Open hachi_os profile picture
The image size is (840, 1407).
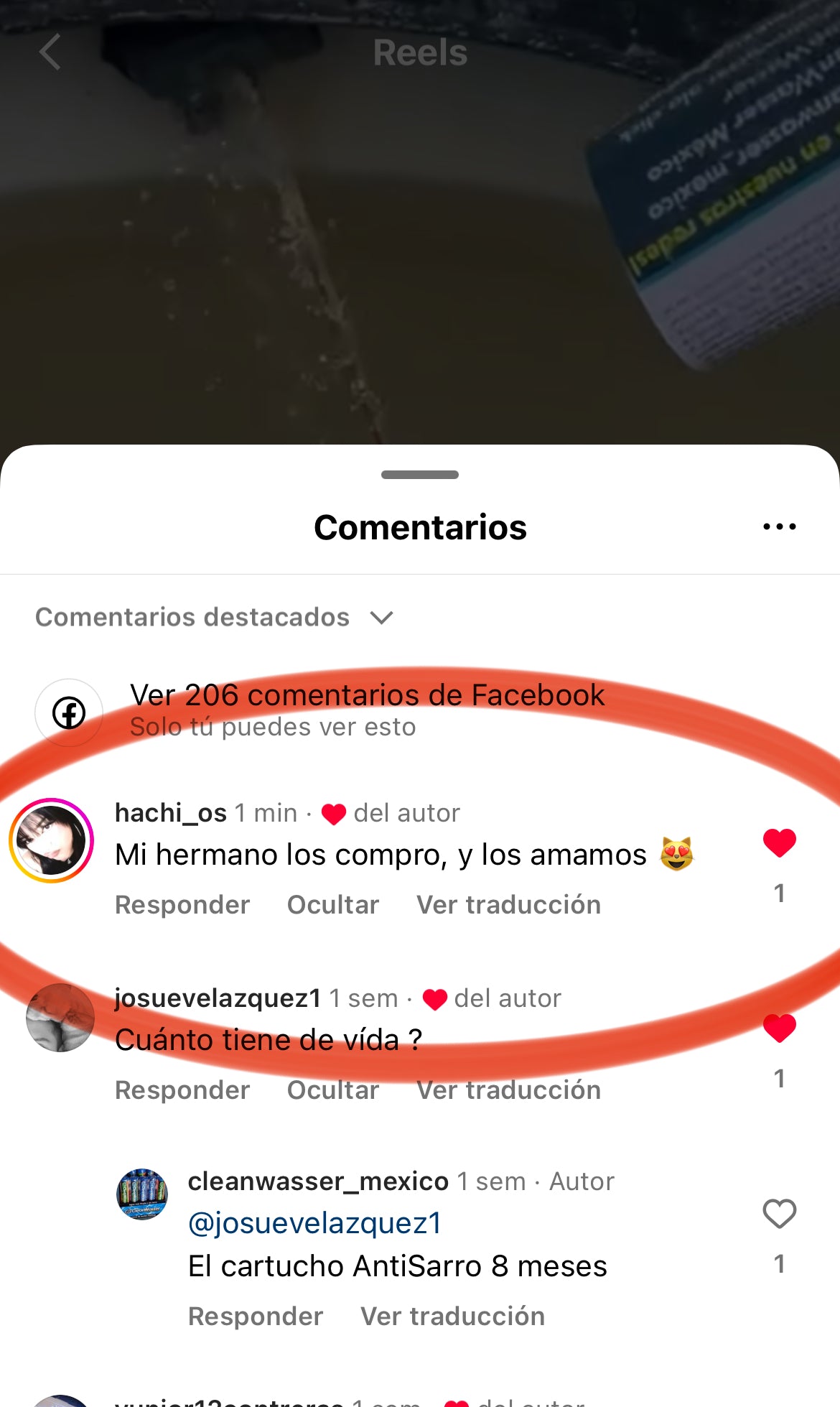coord(51,840)
